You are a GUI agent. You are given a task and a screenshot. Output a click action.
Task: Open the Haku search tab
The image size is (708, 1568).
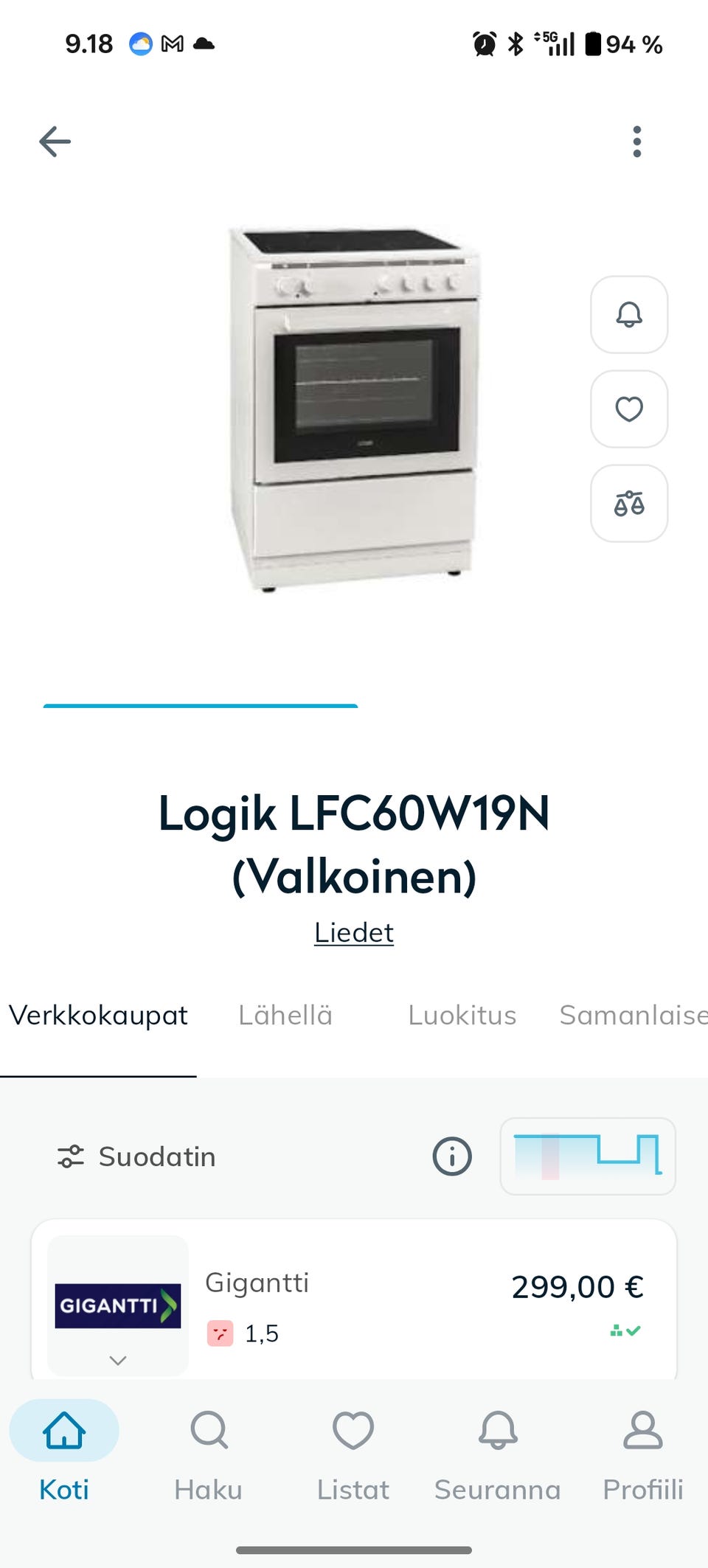coord(209,1449)
